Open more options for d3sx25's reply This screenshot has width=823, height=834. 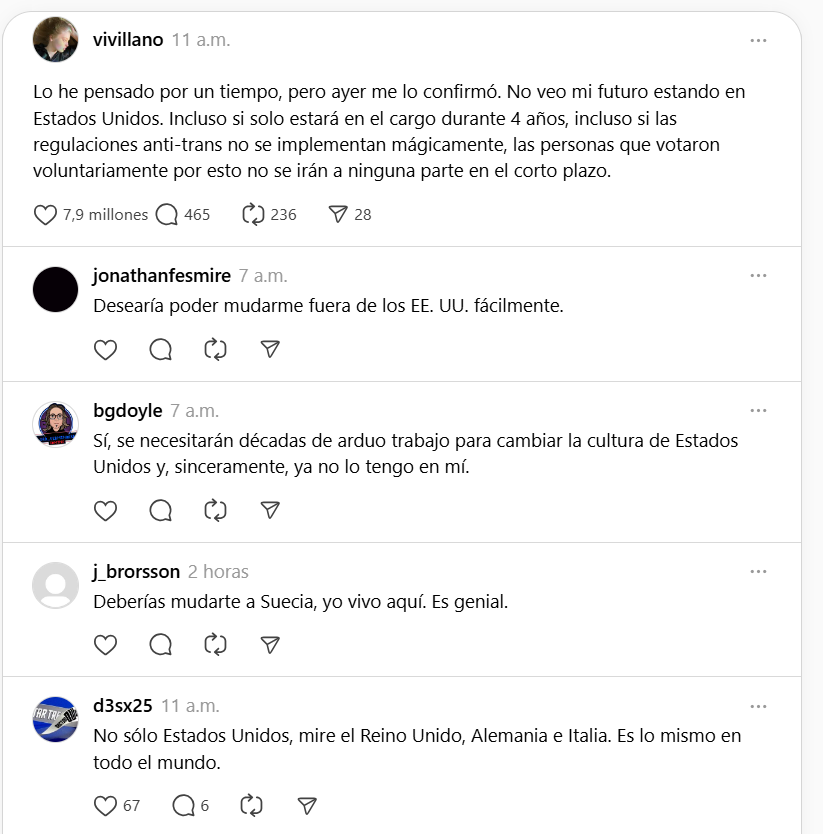758,706
